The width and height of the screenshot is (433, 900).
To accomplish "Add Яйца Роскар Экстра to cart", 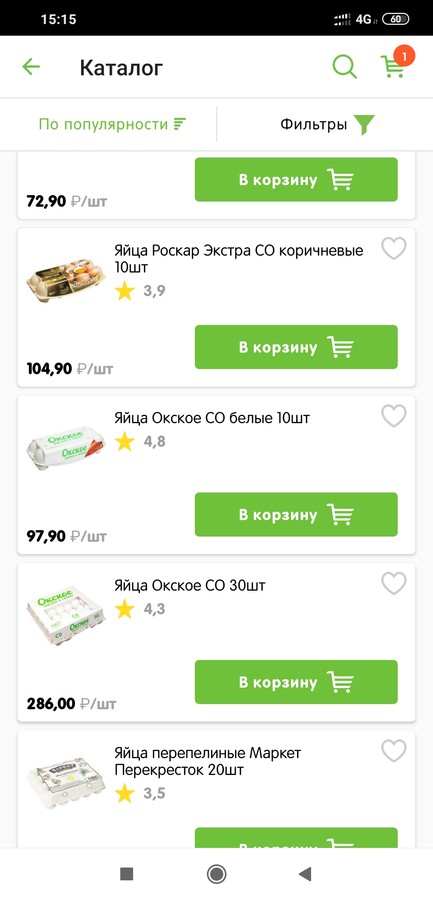I will pos(296,347).
